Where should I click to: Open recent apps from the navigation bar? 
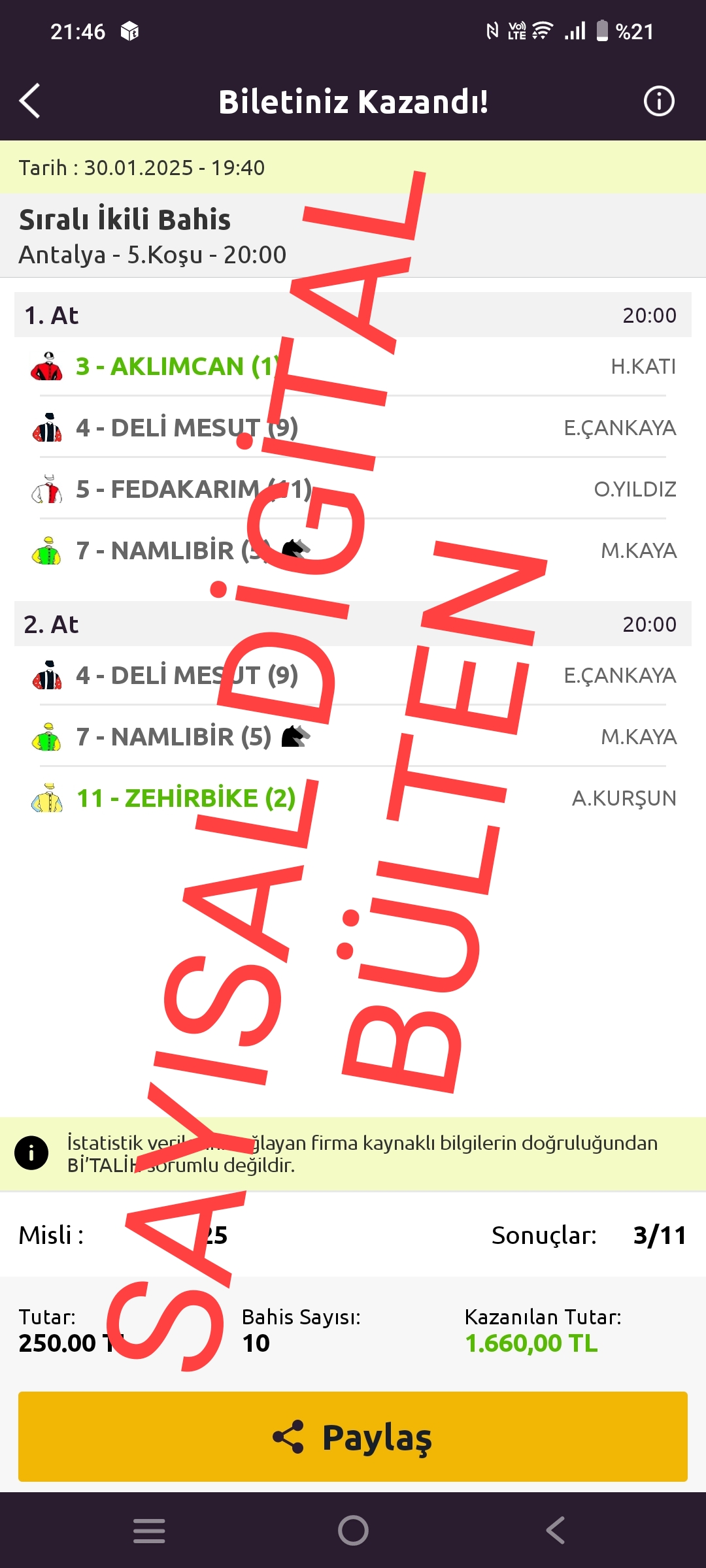coord(149,1530)
